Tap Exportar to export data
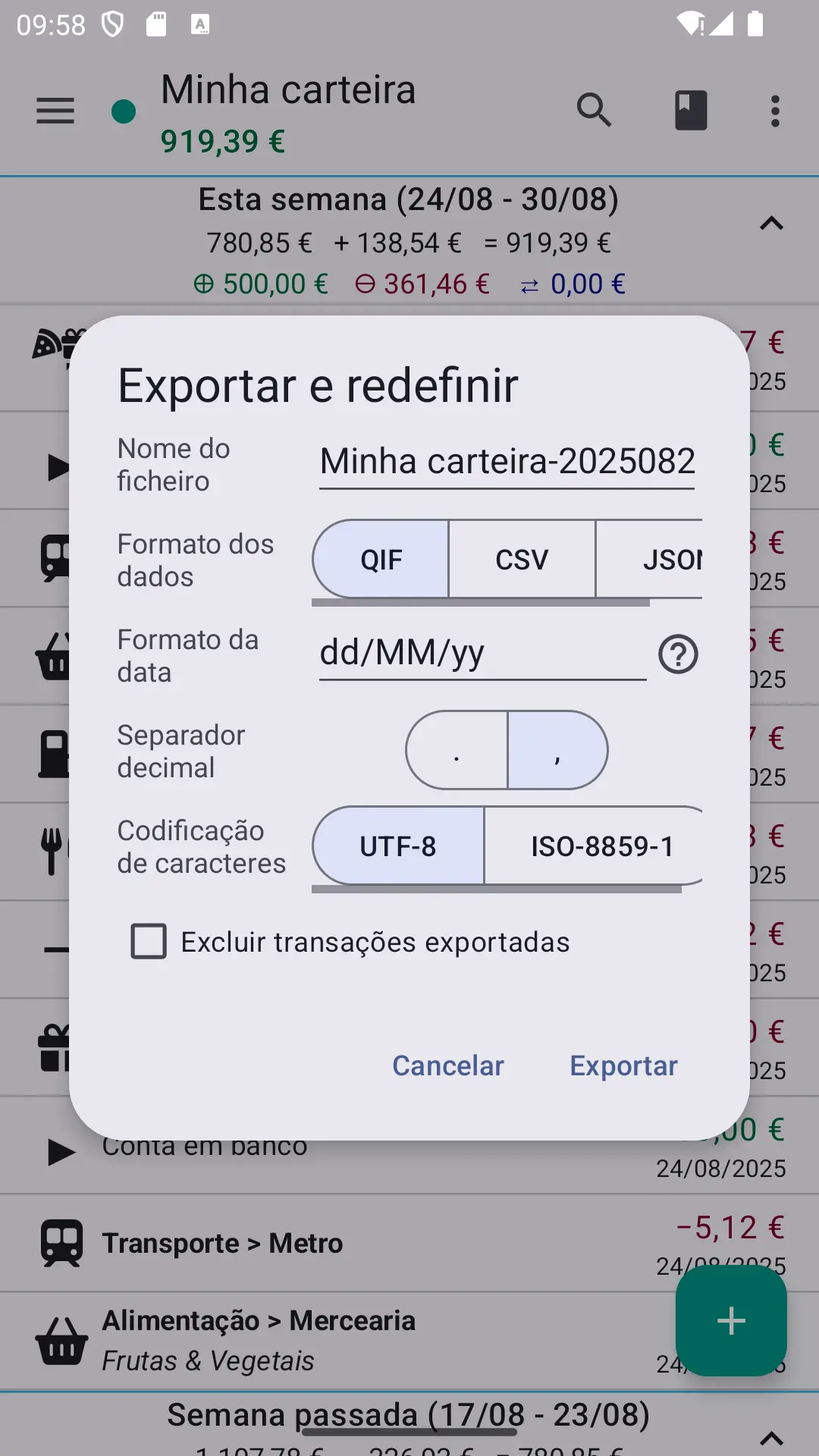The width and height of the screenshot is (819, 1456). click(623, 1065)
